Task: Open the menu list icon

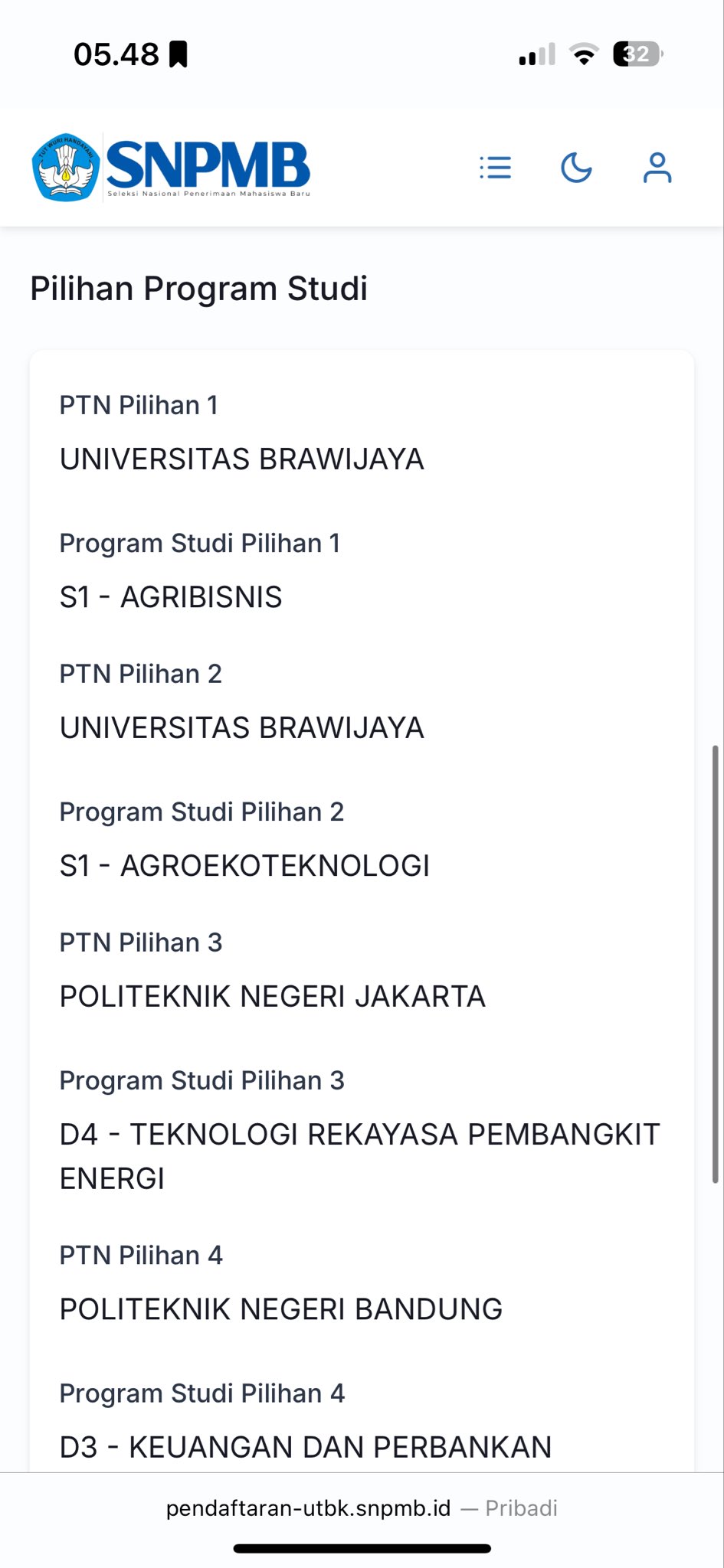Action: click(x=495, y=168)
